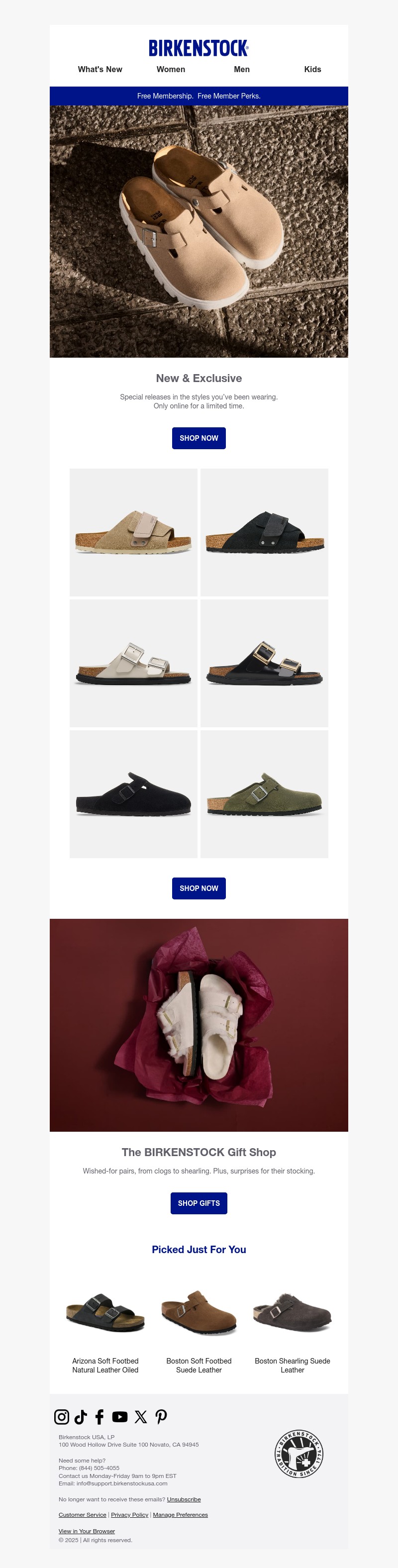Viewport: 398px width, 1568px height.
Task: Open Arizona Soft Footbed Natural Leather Oiled
Action: click(105, 1366)
